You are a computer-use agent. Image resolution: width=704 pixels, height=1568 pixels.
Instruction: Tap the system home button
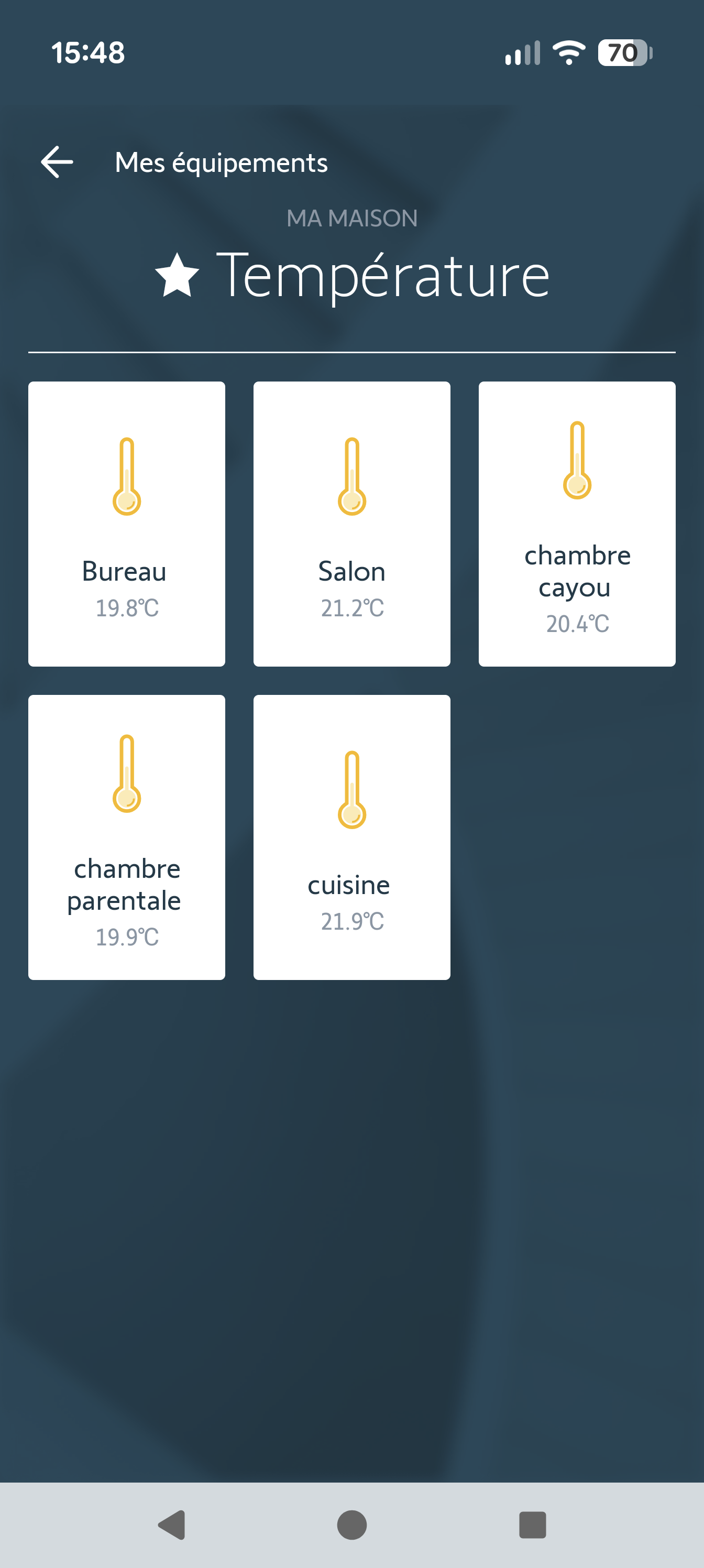coord(351,1525)
